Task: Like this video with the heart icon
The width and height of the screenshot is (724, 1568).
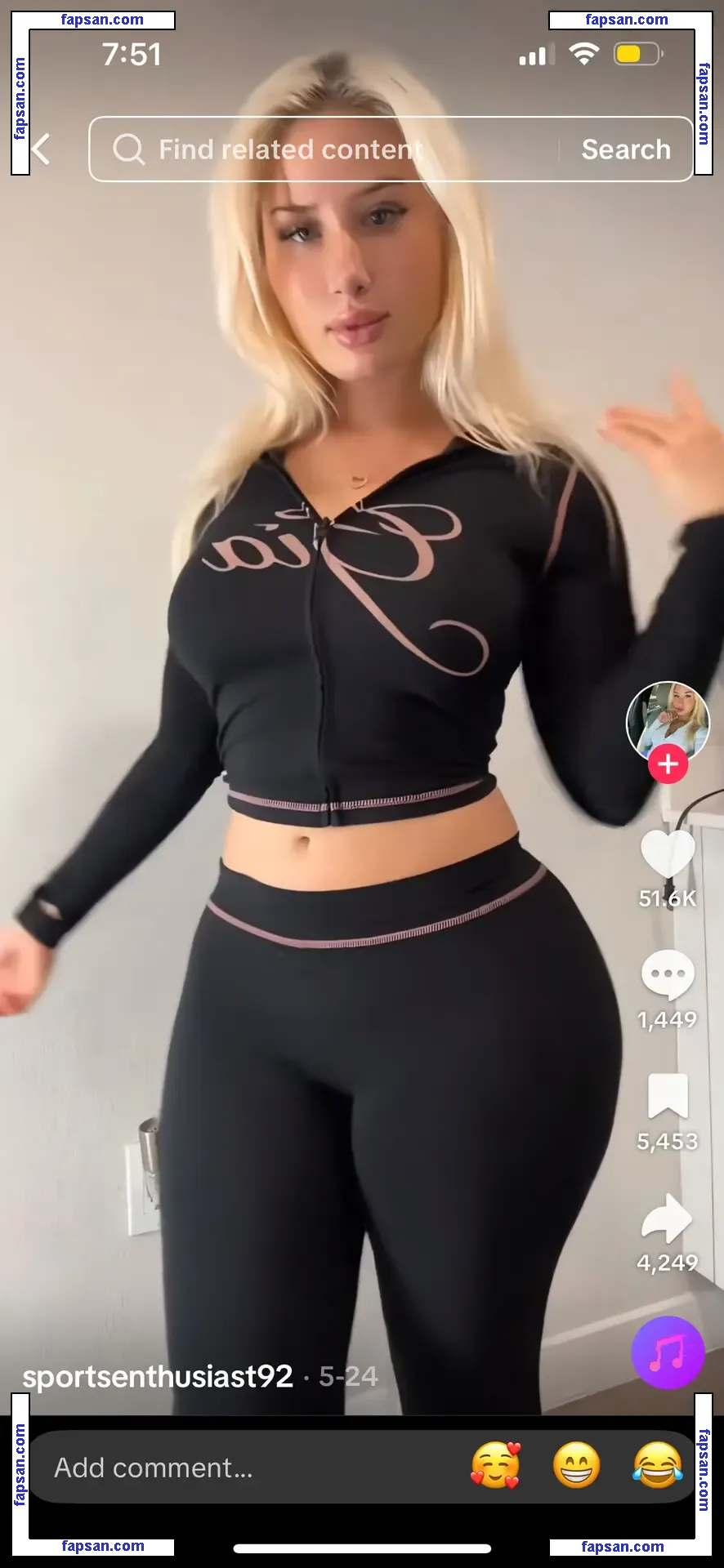Action: 668,854
